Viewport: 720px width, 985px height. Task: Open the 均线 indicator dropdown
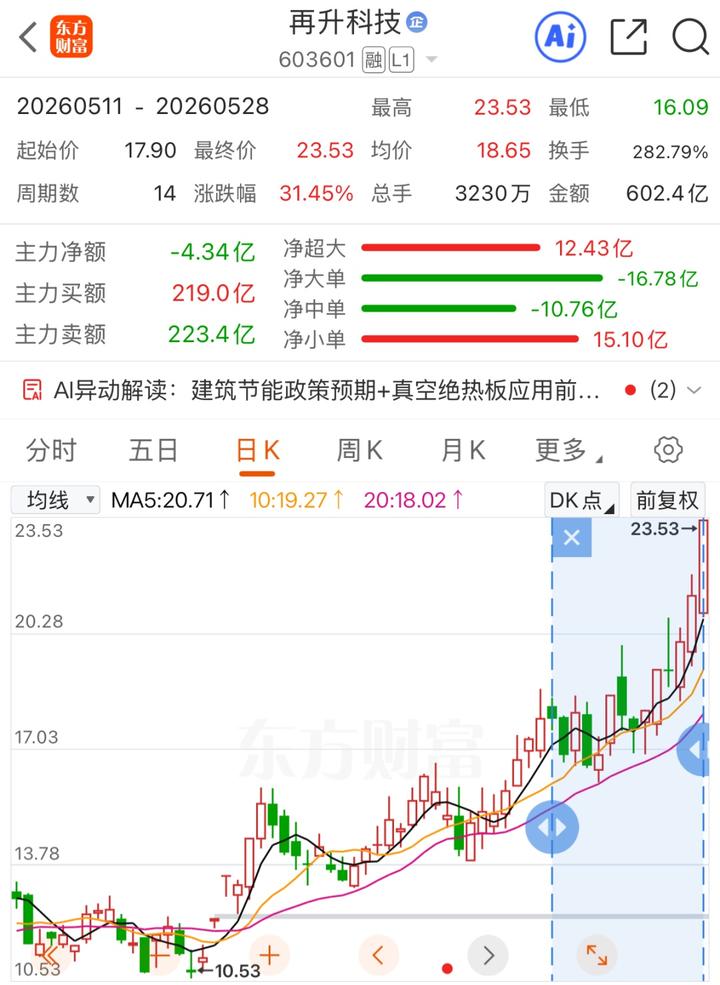pyautogui.click(x=55, y=500)
